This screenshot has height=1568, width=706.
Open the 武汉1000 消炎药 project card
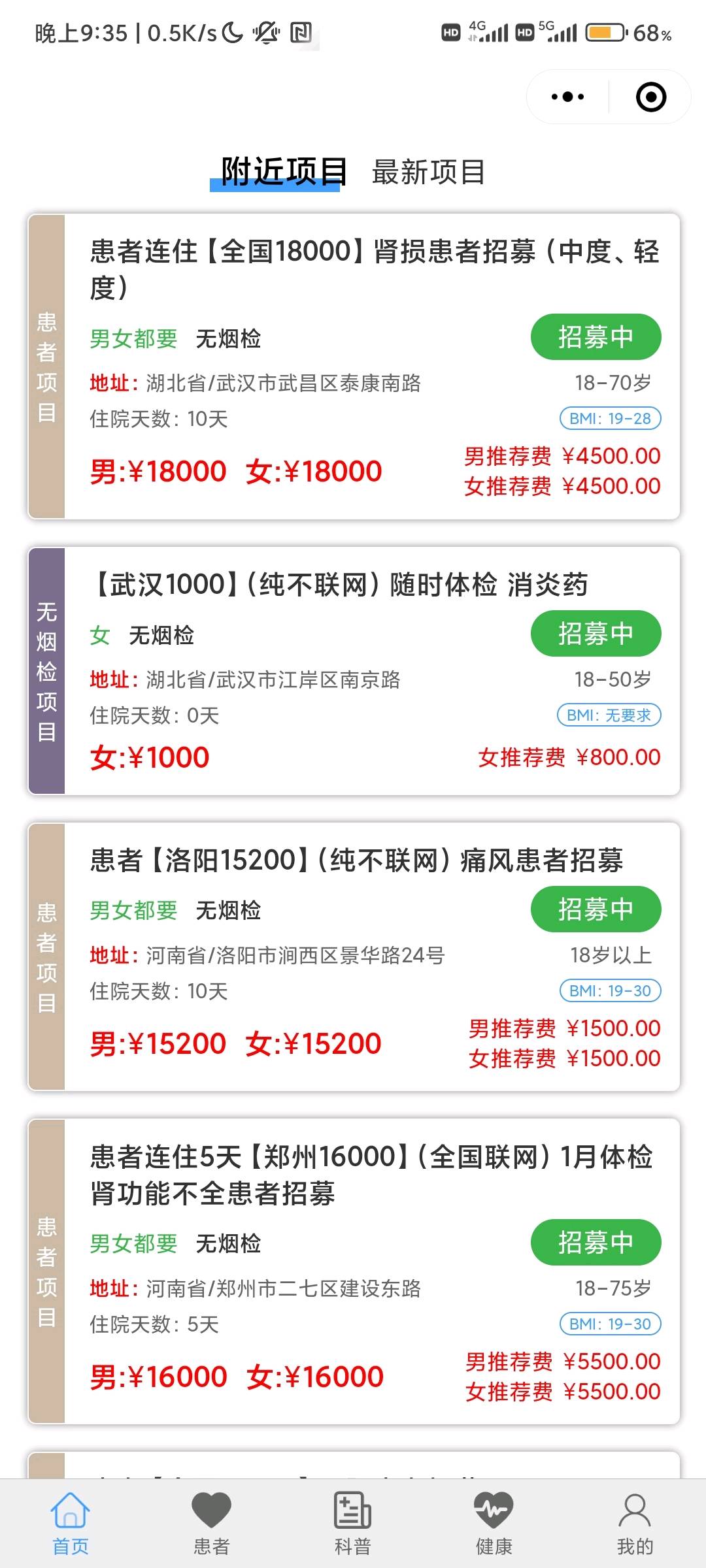coord(354,671)
